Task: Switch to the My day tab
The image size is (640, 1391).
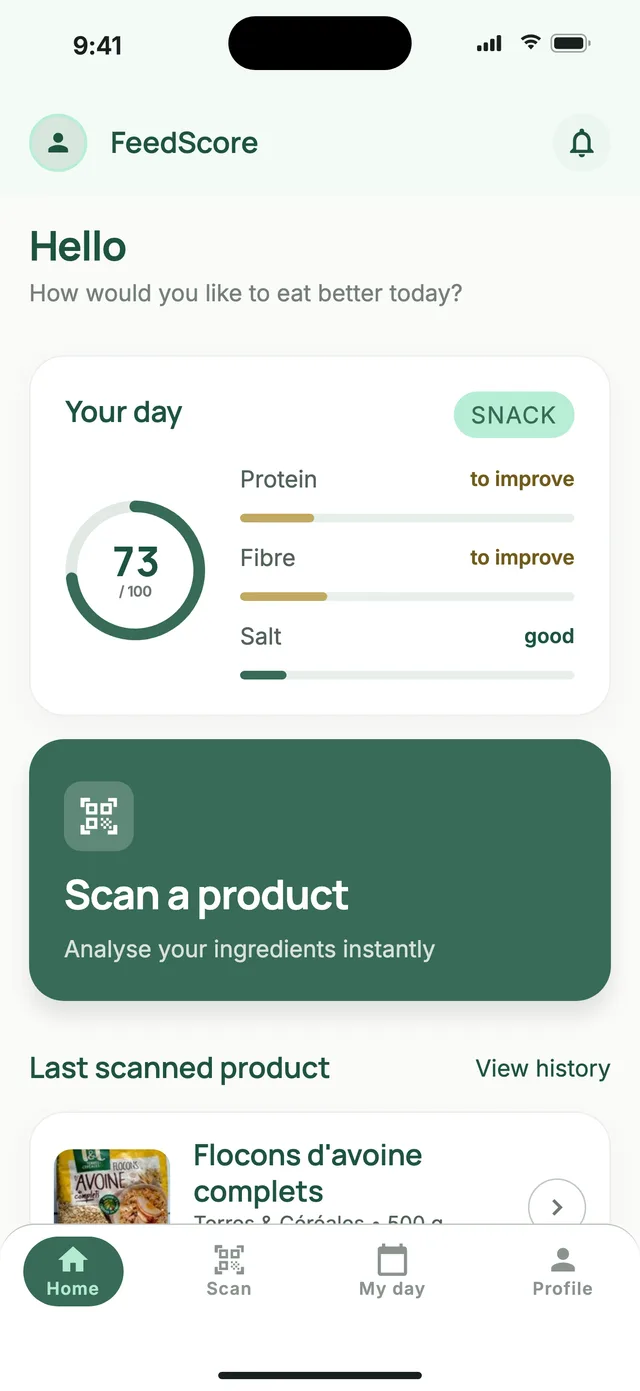Action: 392,1271
